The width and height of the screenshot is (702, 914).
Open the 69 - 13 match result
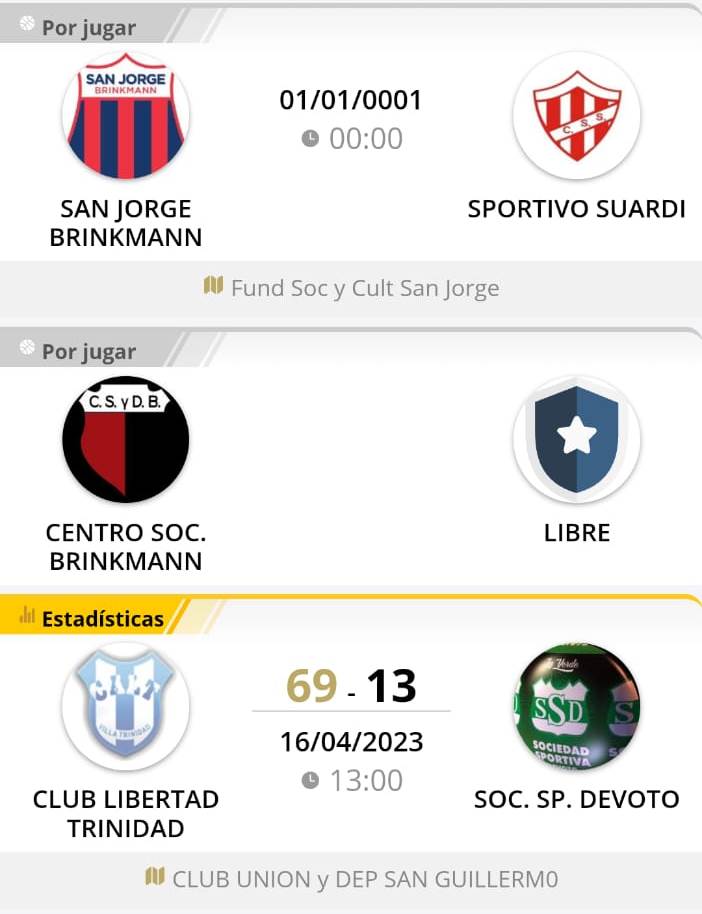[x=351, y=686]
